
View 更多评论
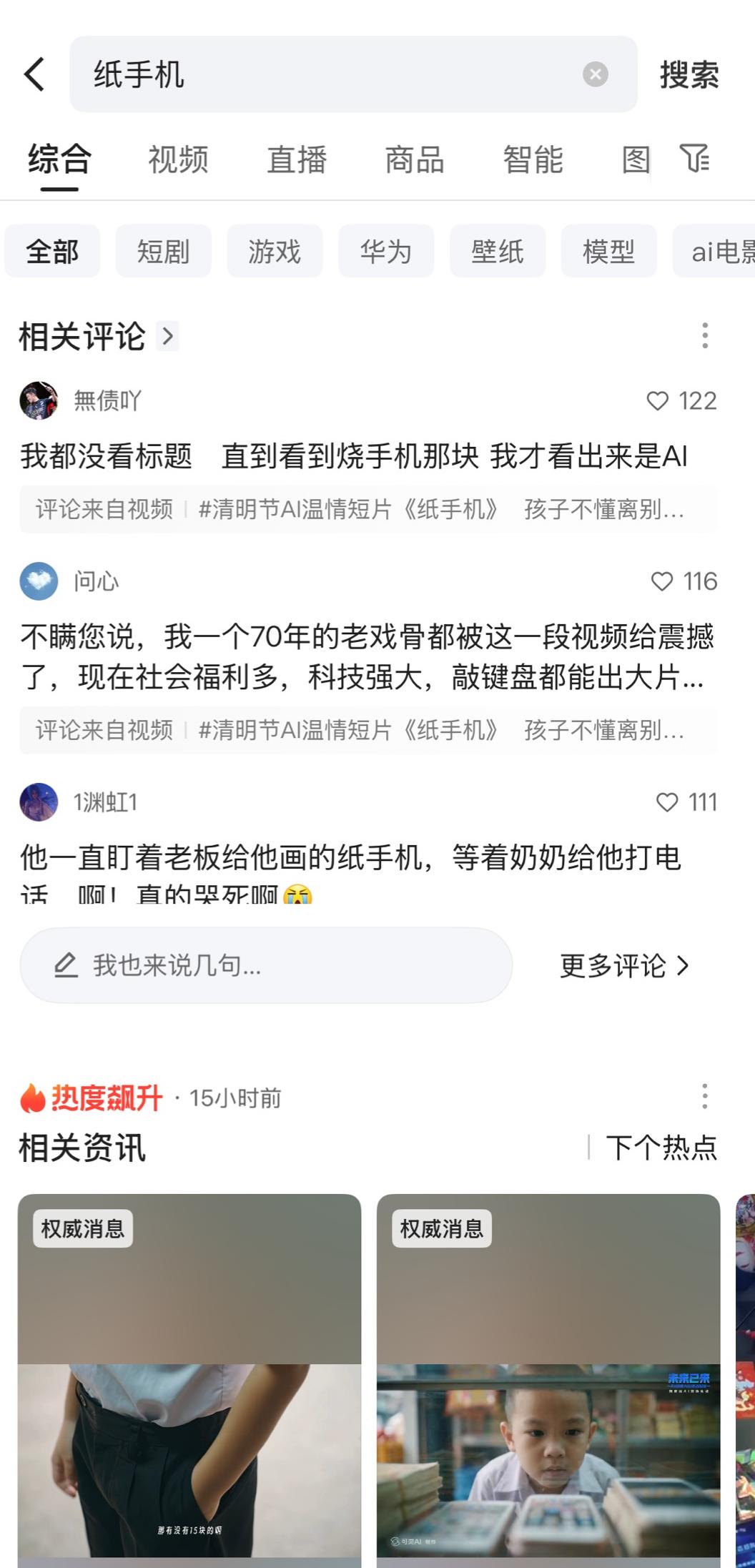coord(624,965)
